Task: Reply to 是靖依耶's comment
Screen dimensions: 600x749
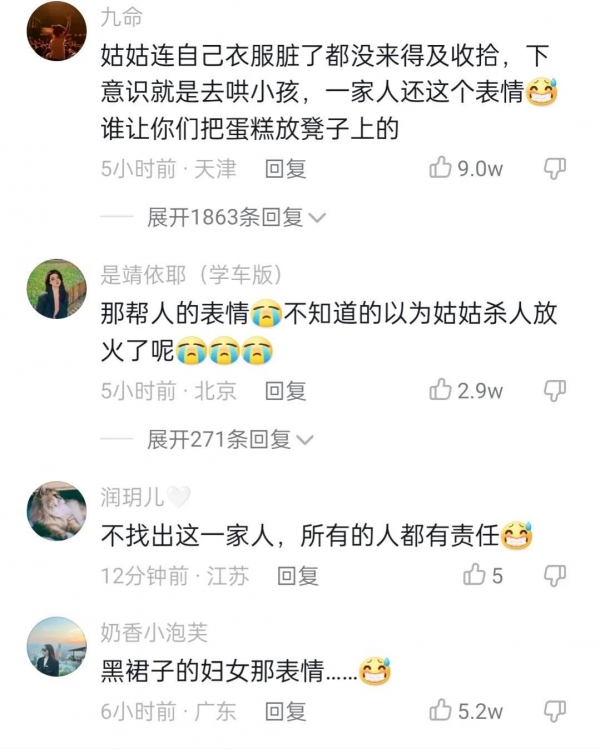Action: coord(285,391)
